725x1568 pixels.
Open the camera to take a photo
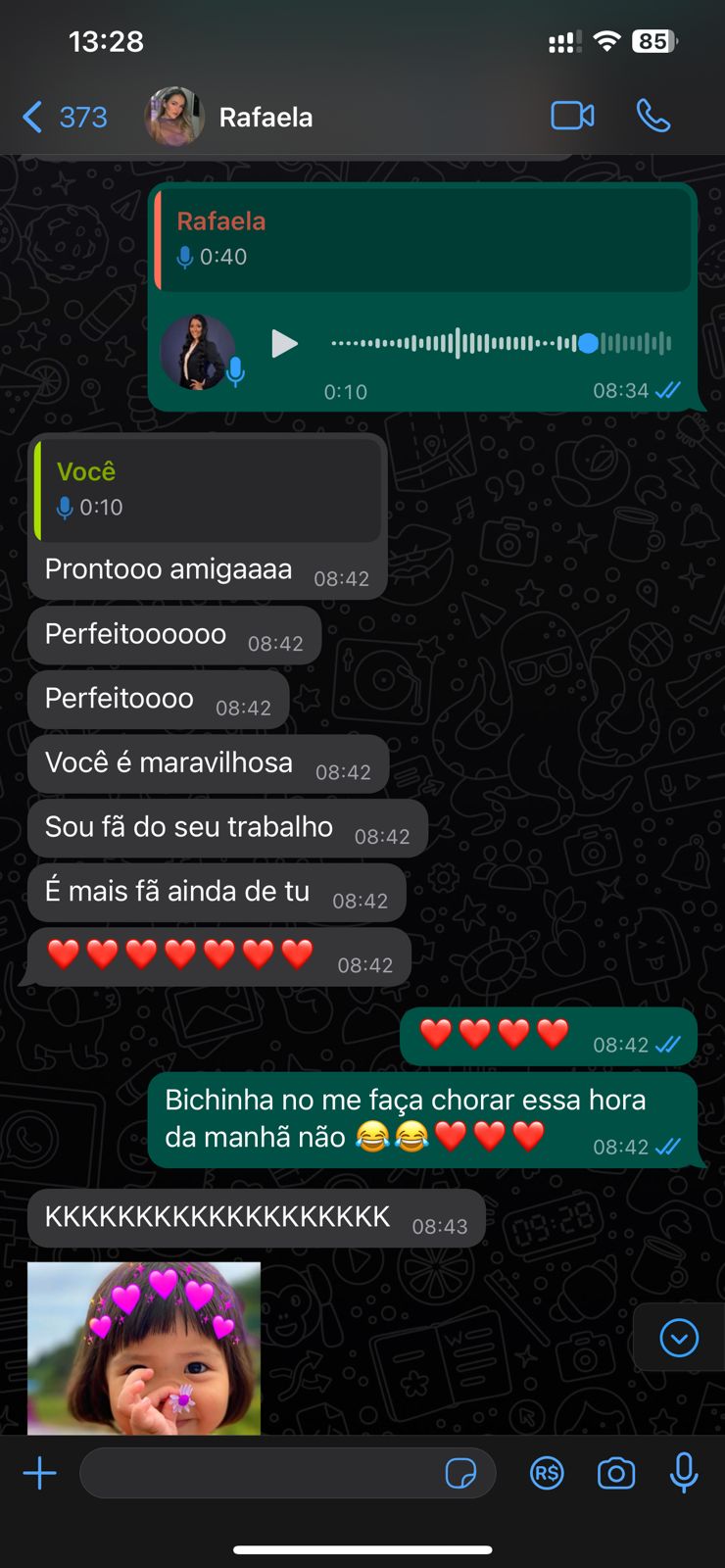616,1473
